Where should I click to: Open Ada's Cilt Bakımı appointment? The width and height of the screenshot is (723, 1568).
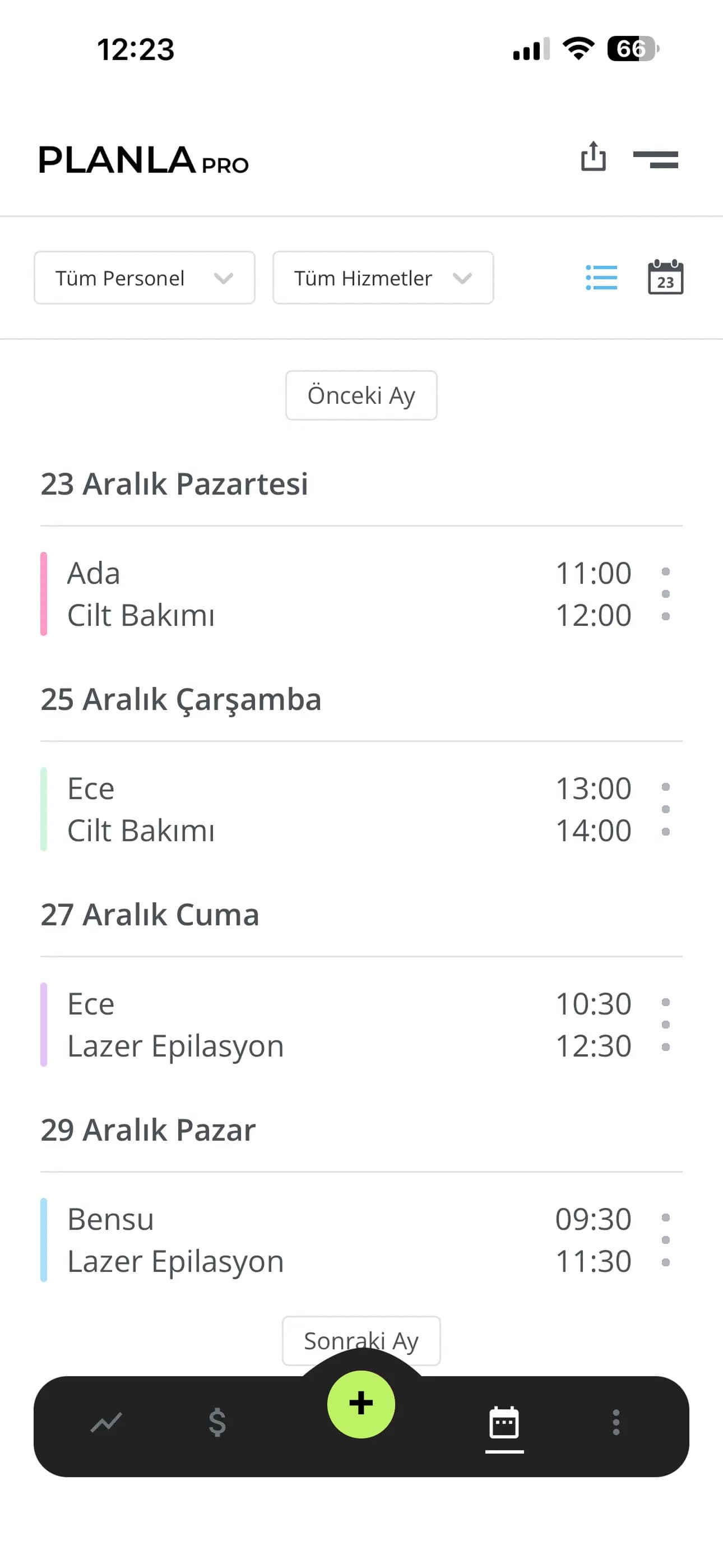pos(304,594)
